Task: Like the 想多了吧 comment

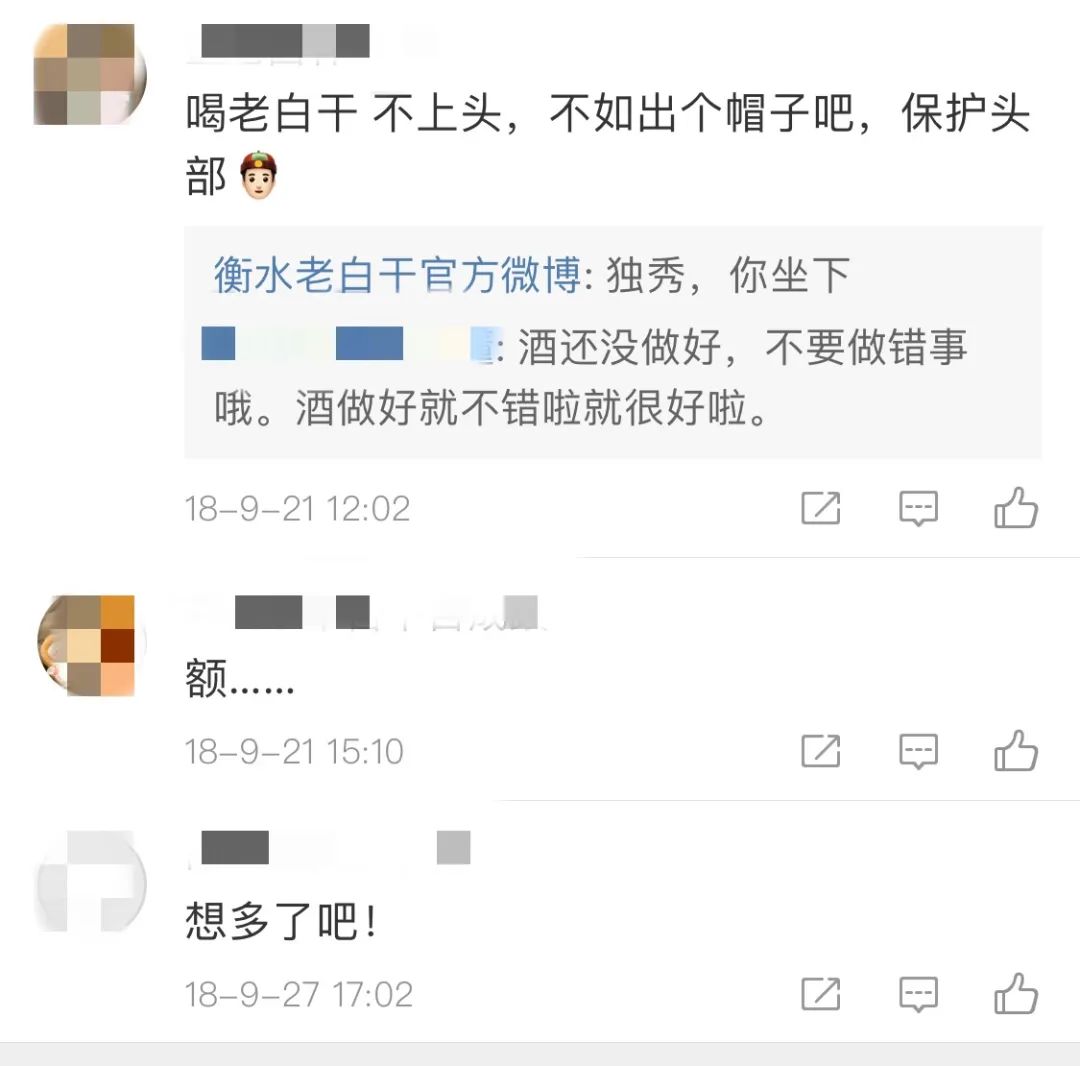Action: pyautogui.click(x=1016, y=994)
